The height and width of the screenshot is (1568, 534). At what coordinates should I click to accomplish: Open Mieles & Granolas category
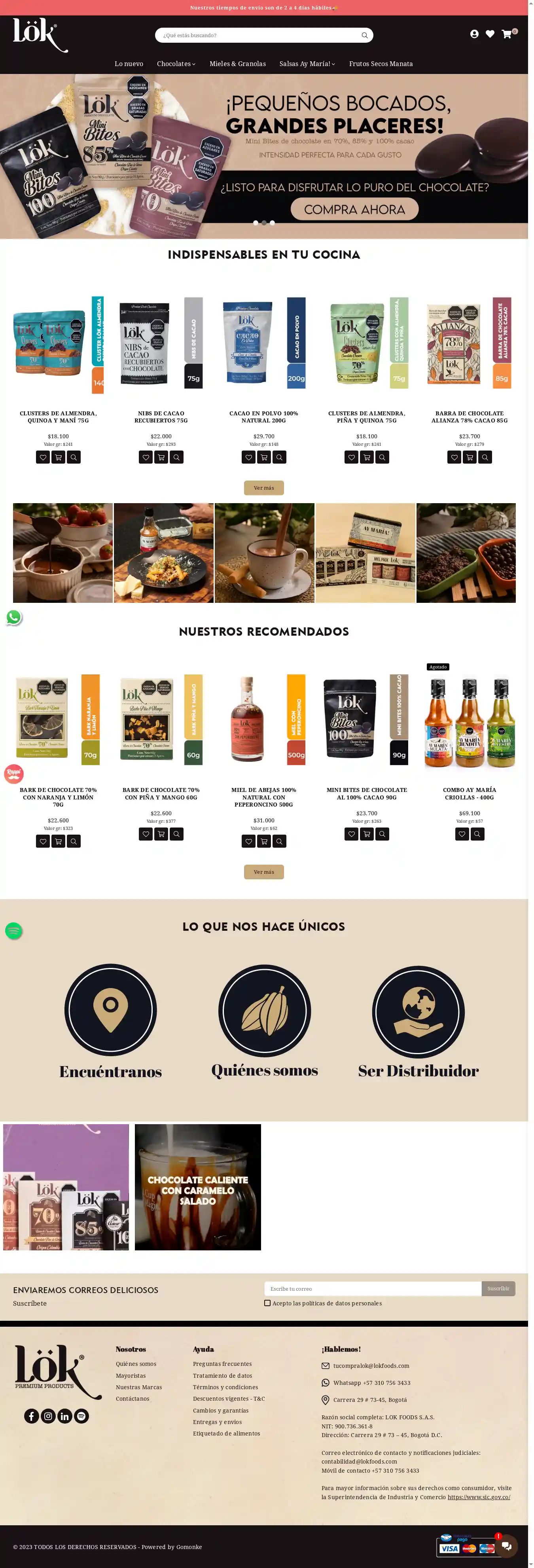[237, 64]
